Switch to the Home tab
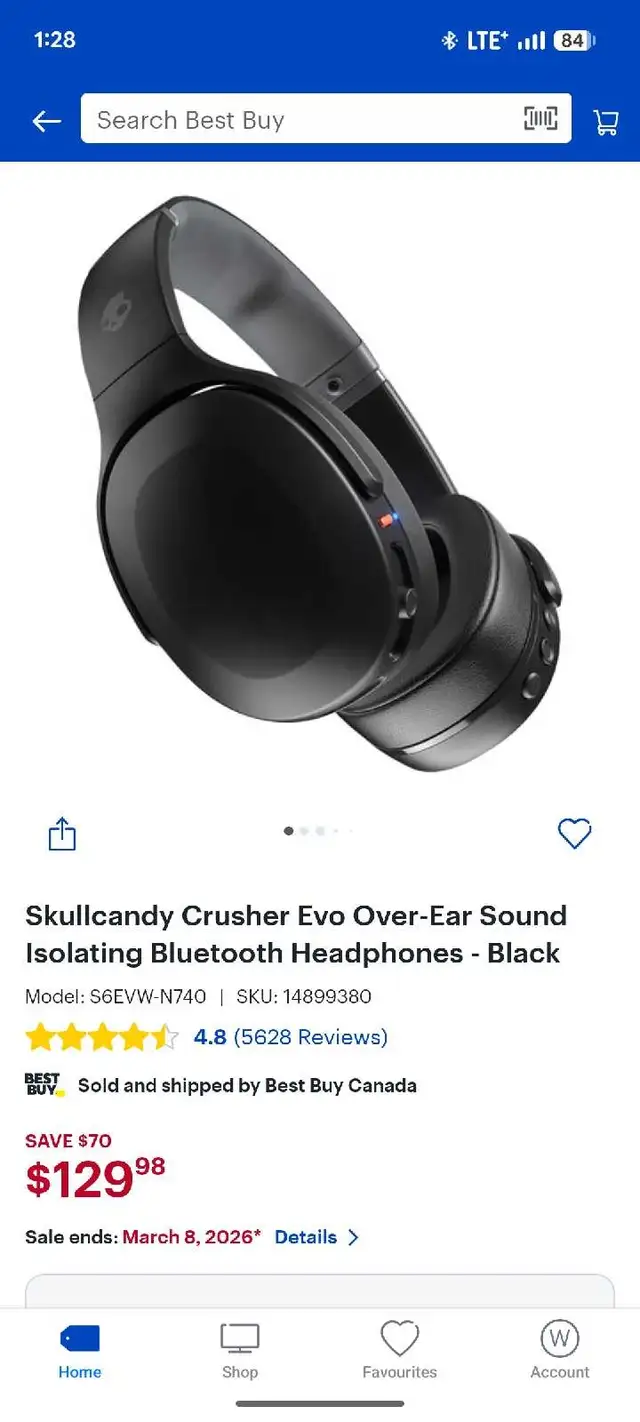The image size is (640, 1422). tap(80, 1349)
